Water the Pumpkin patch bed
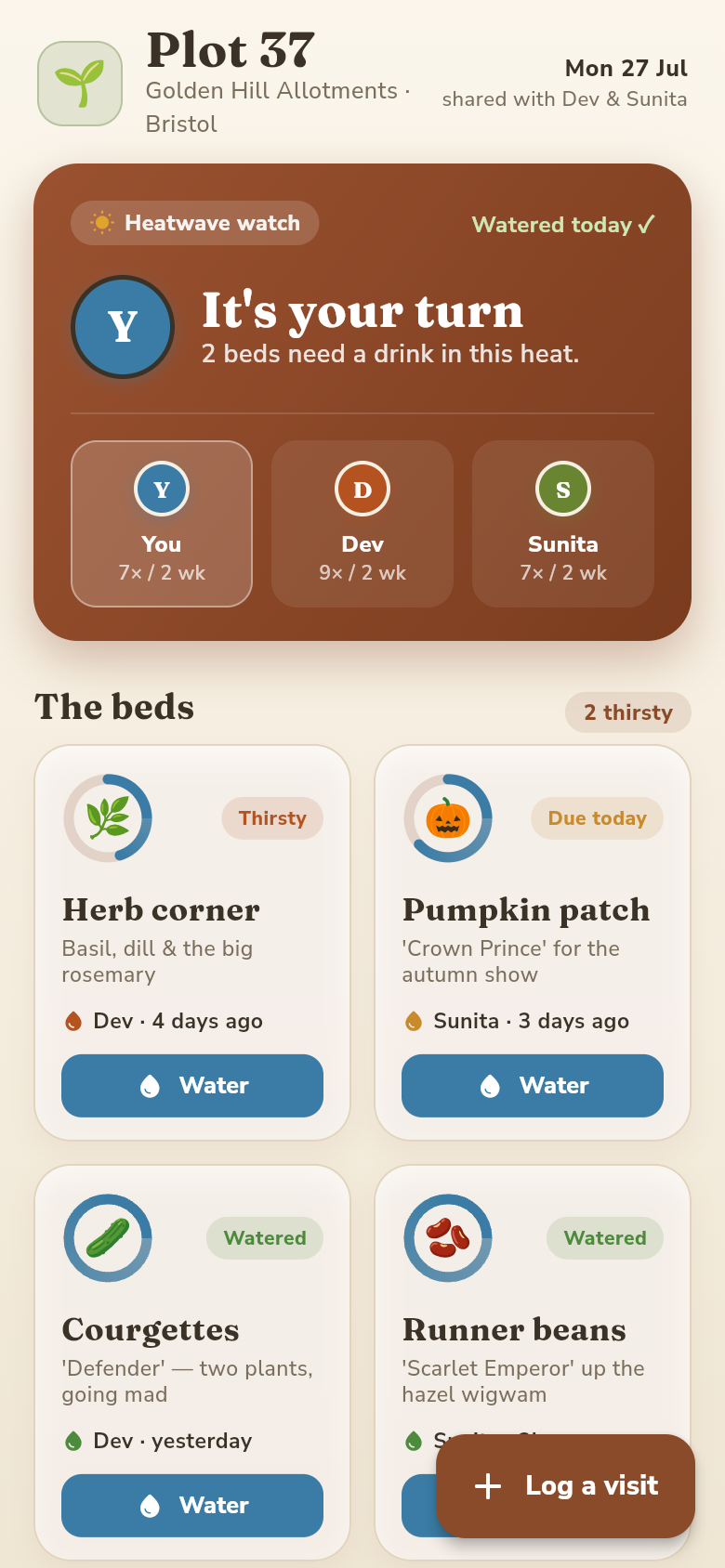 pyautogui.click(x=533, y=1086)
